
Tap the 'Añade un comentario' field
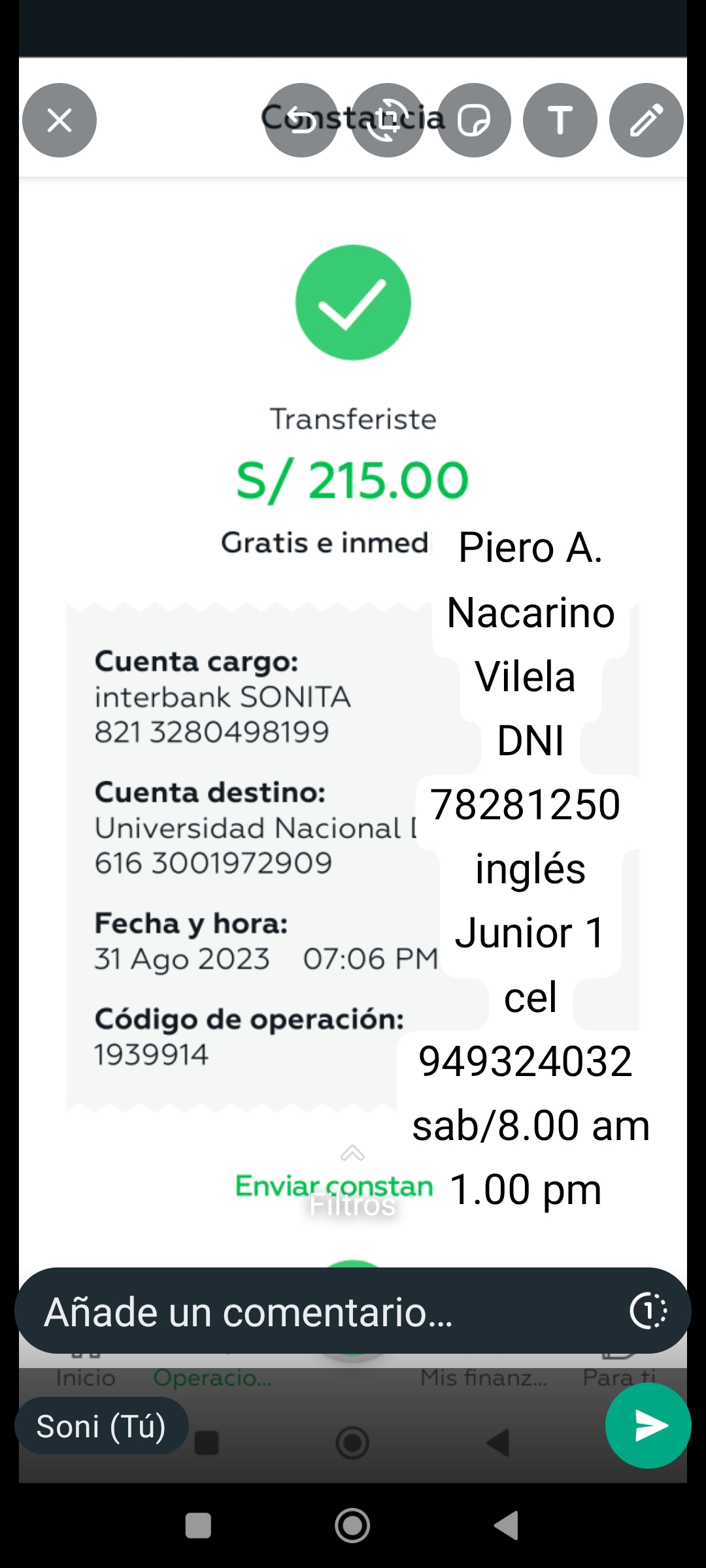pos(314,1312)
